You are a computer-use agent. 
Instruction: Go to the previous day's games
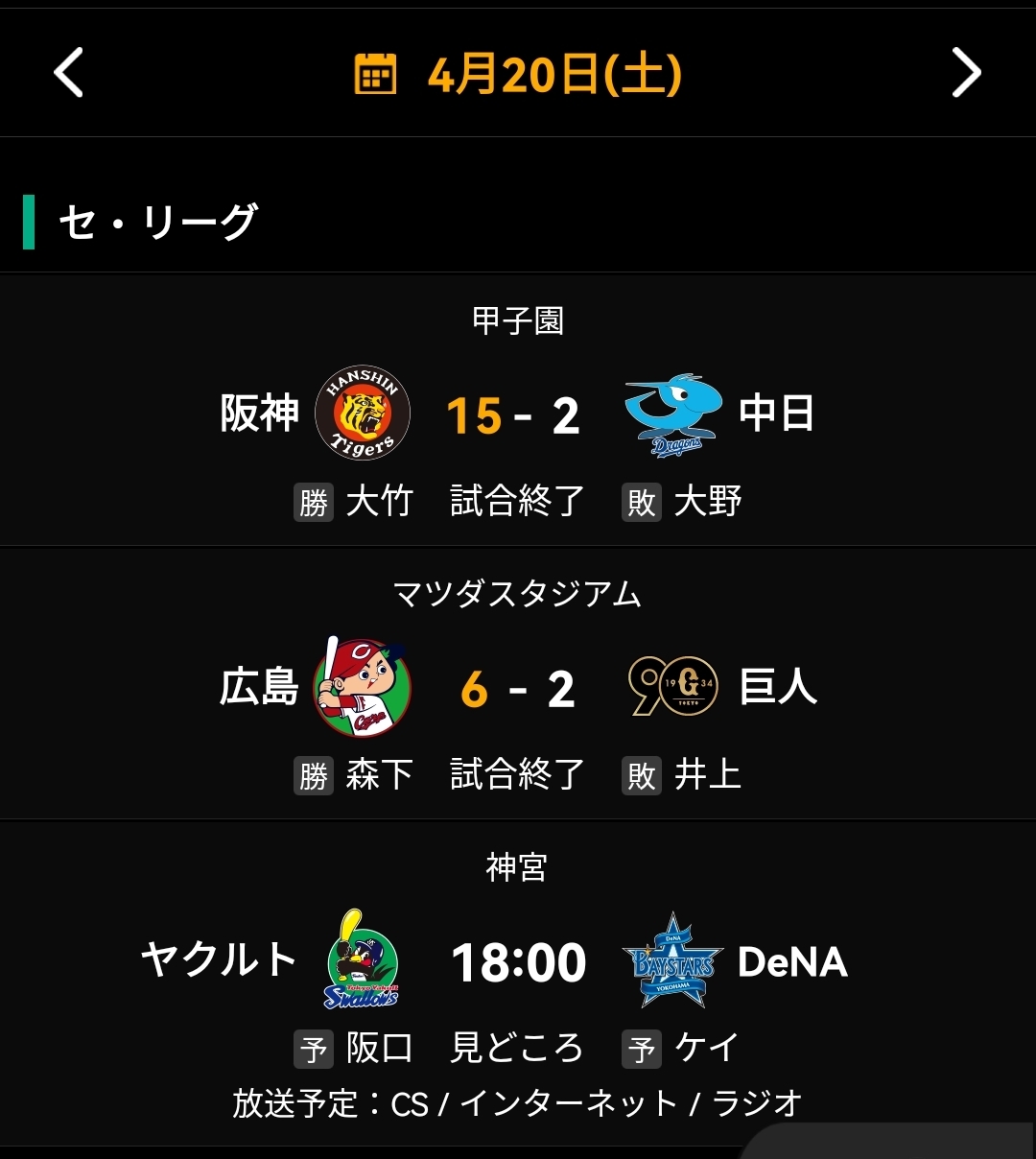68,73
